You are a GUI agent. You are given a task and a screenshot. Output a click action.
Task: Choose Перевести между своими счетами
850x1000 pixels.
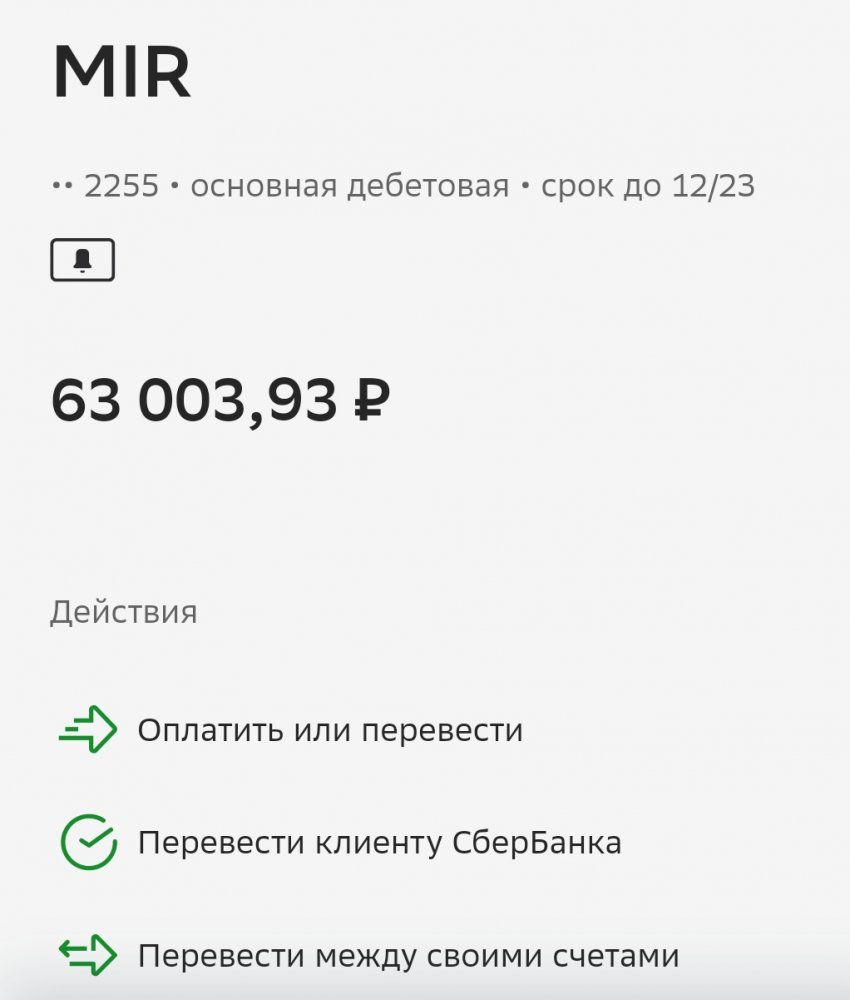(x=407, y=955)
